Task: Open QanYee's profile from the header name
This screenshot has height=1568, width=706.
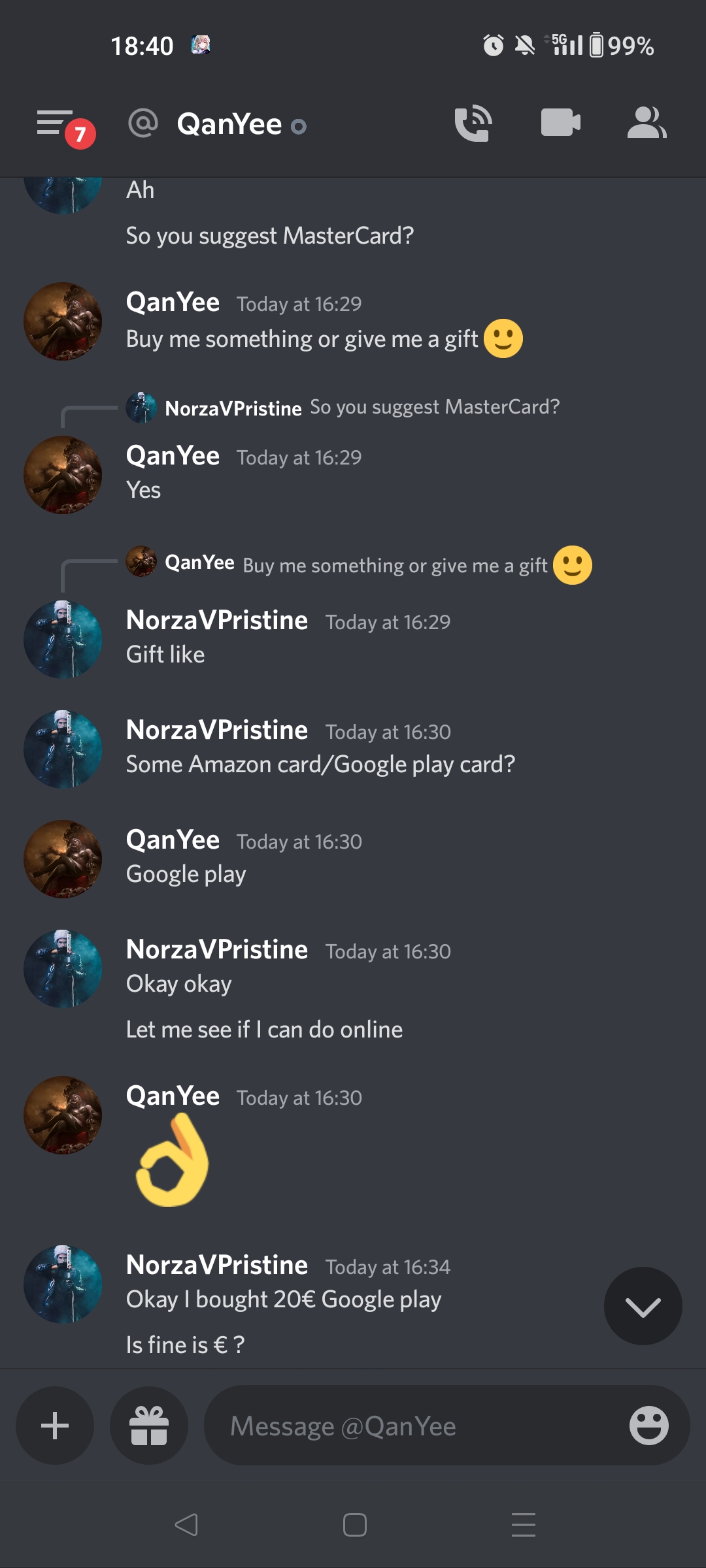Action: pos(229,123)
